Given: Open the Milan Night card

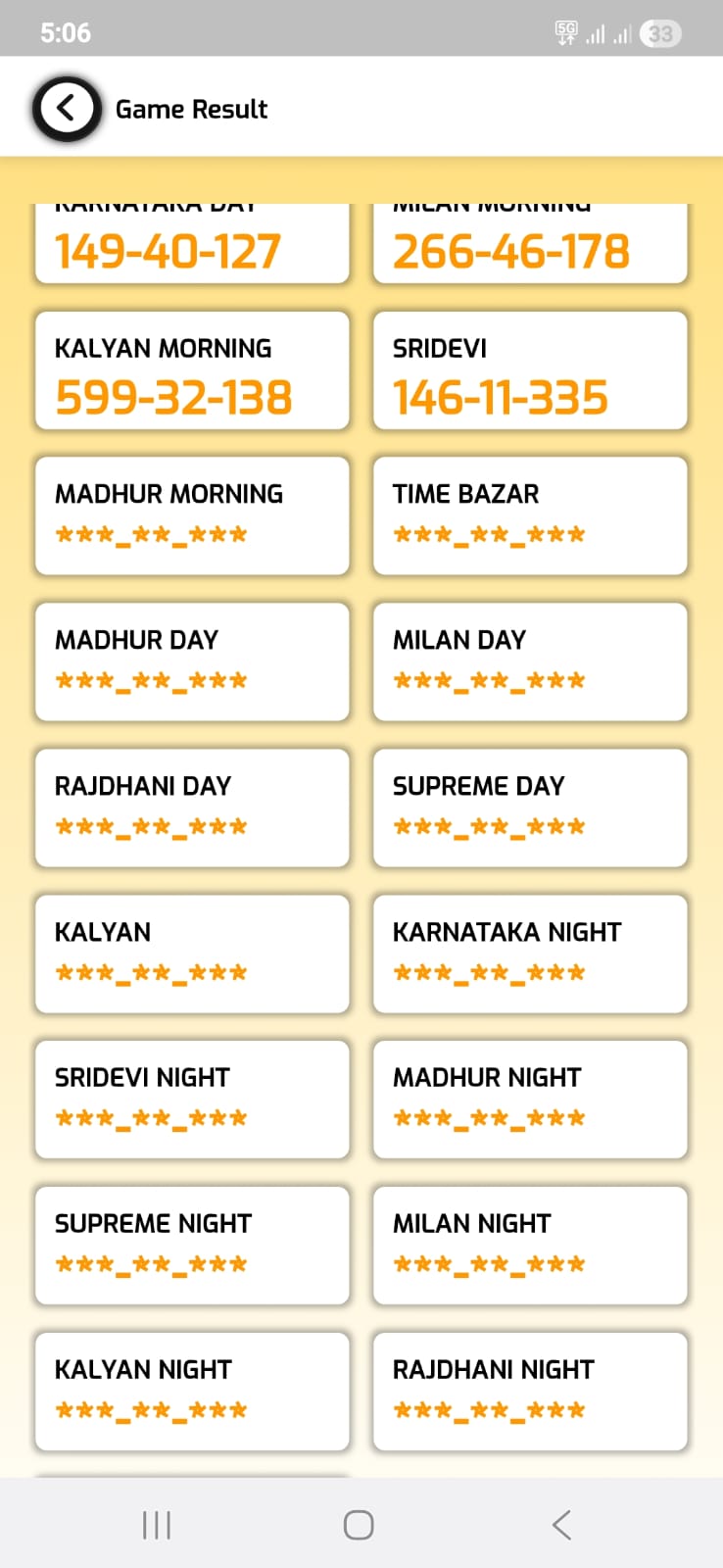Looking at the screenshot, I should 530,1245.
